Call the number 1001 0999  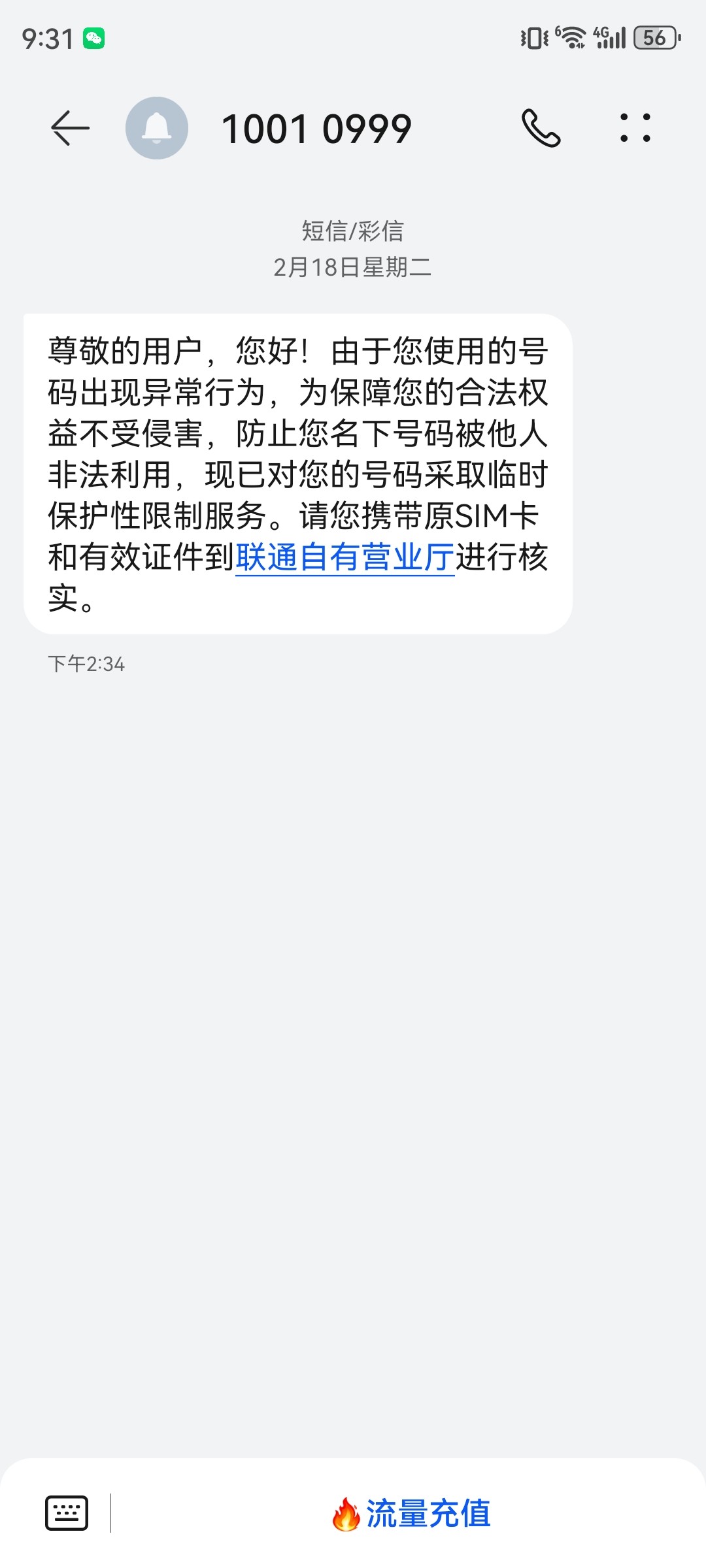[x=541, y=128]
